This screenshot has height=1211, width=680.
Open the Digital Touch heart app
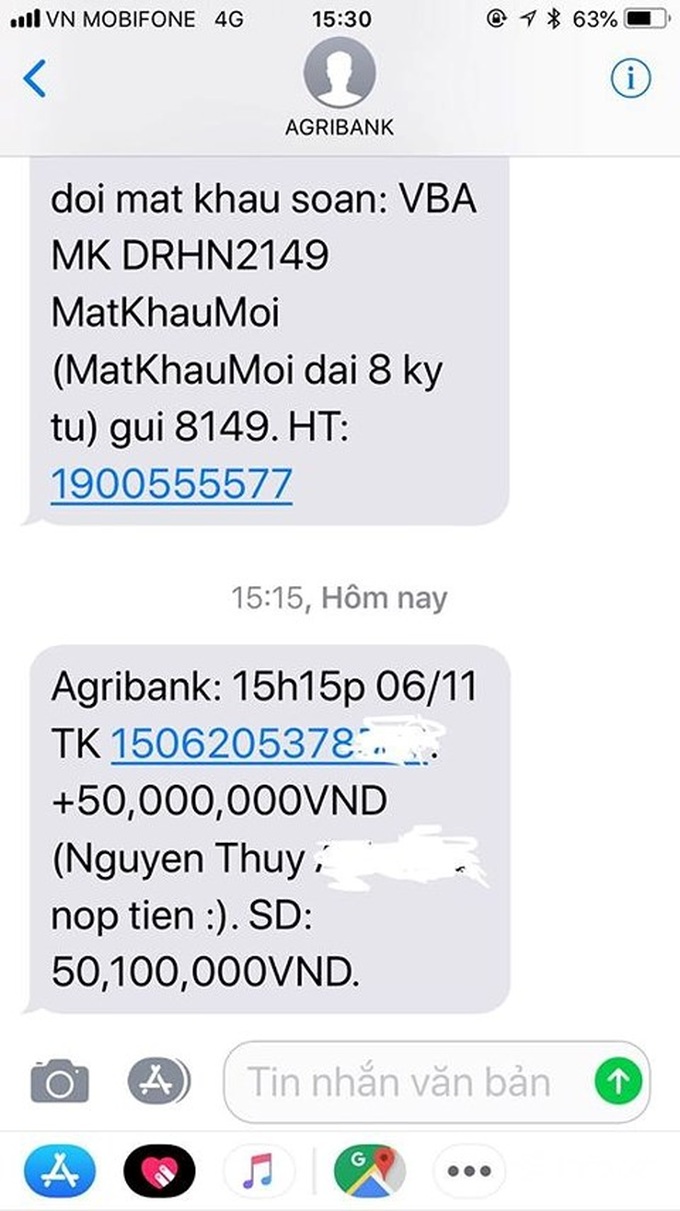click(158, 1168)
